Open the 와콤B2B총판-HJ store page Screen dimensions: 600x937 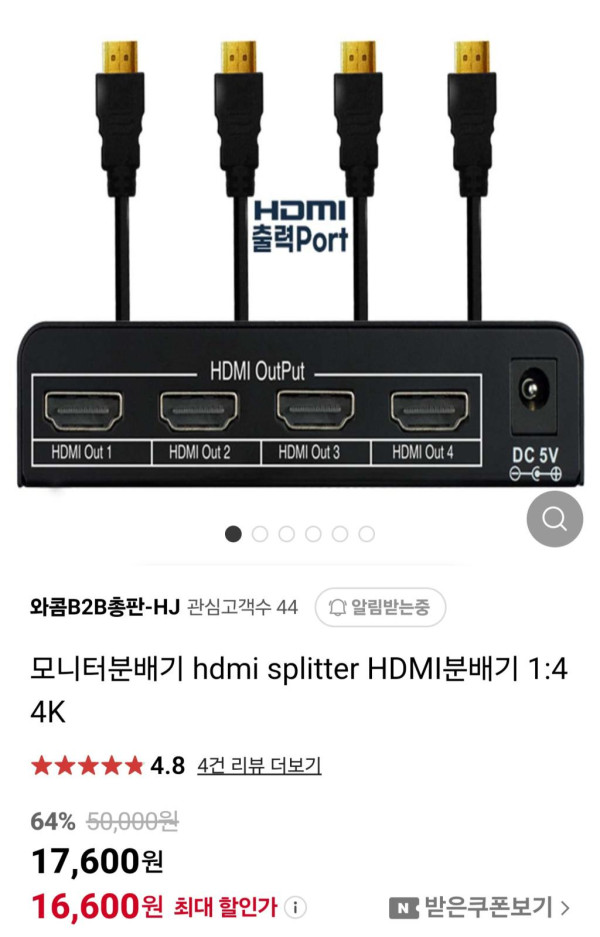point(105,607)
